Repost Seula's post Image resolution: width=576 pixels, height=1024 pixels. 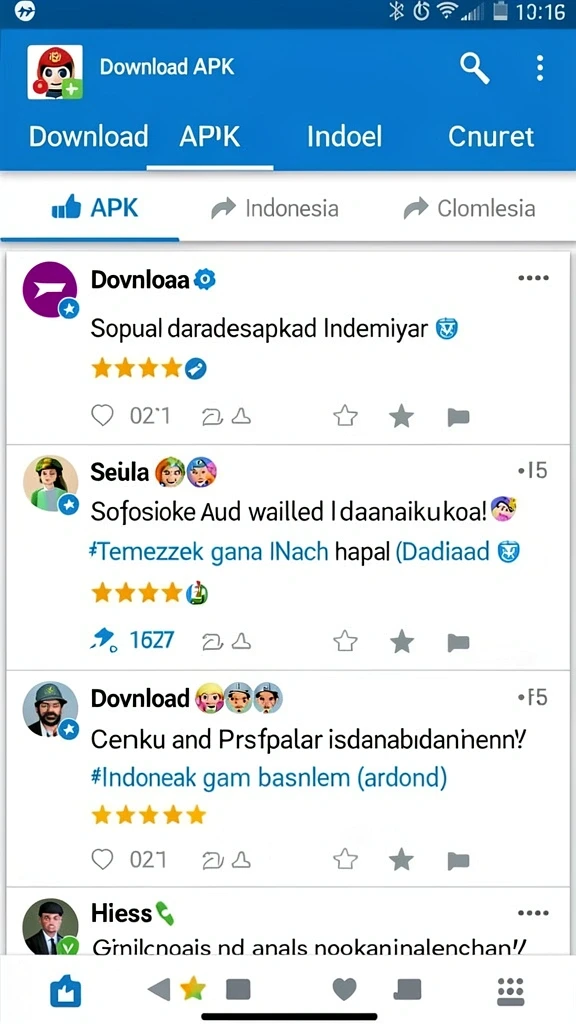coord(213,642)
